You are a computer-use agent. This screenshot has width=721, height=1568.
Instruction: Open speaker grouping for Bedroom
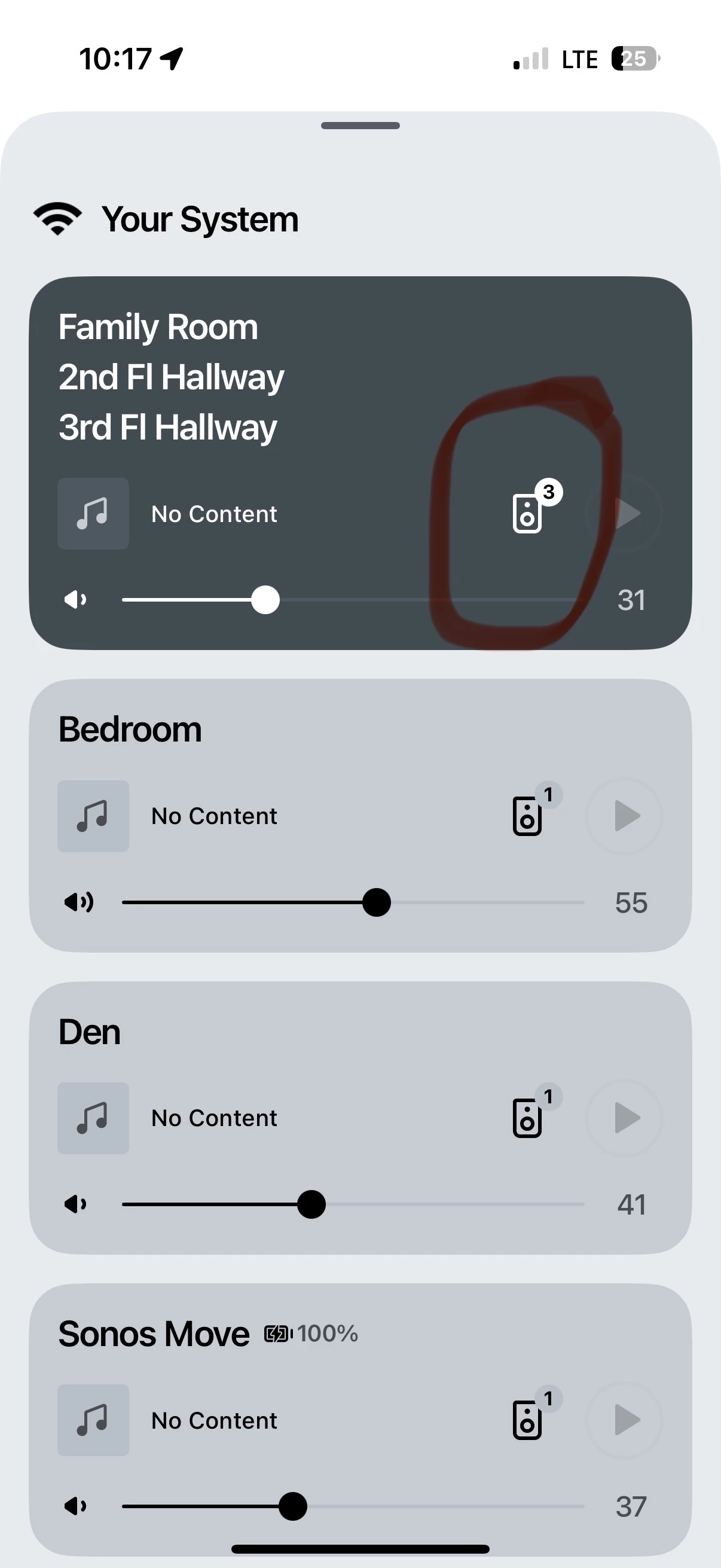pos(528,815)
